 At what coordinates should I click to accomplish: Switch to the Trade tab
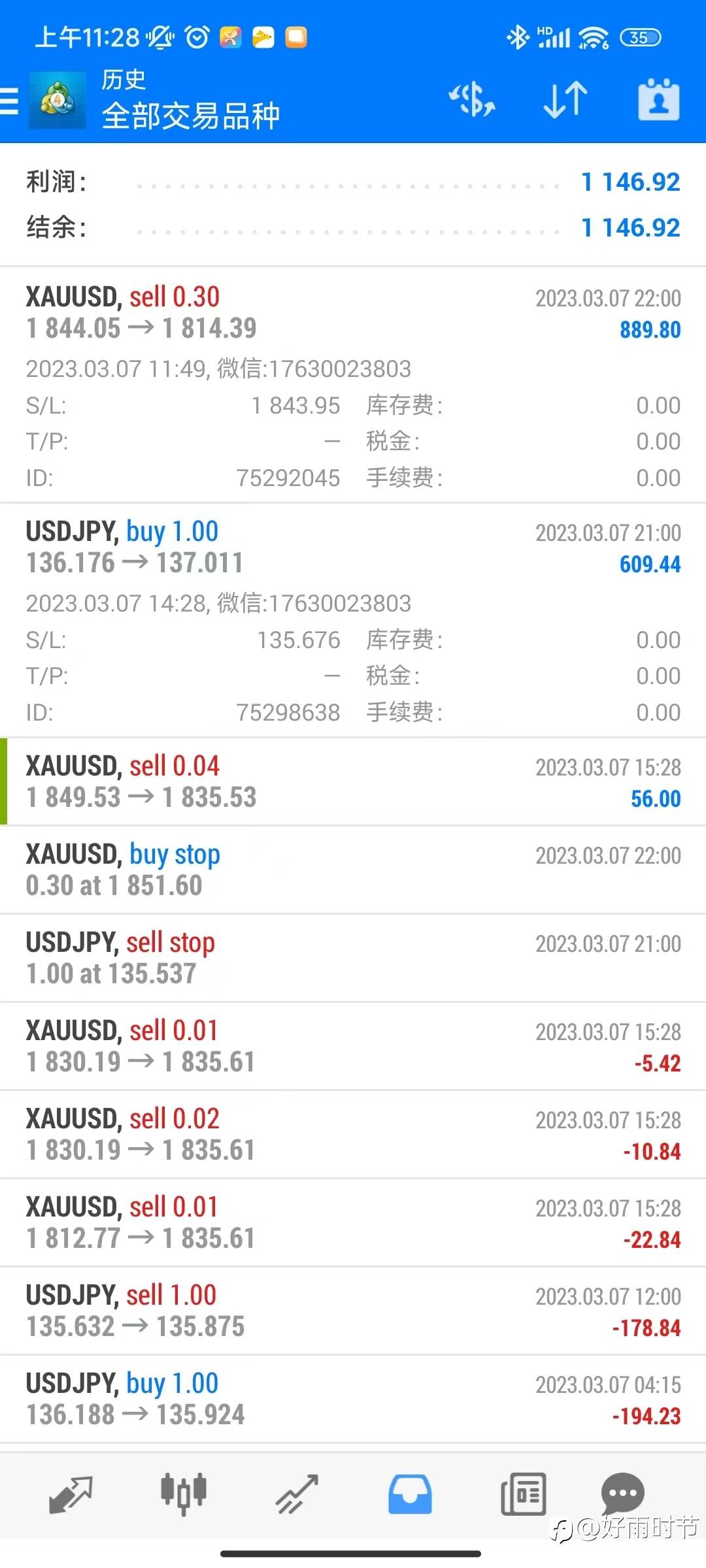(x=297, y=1495)
